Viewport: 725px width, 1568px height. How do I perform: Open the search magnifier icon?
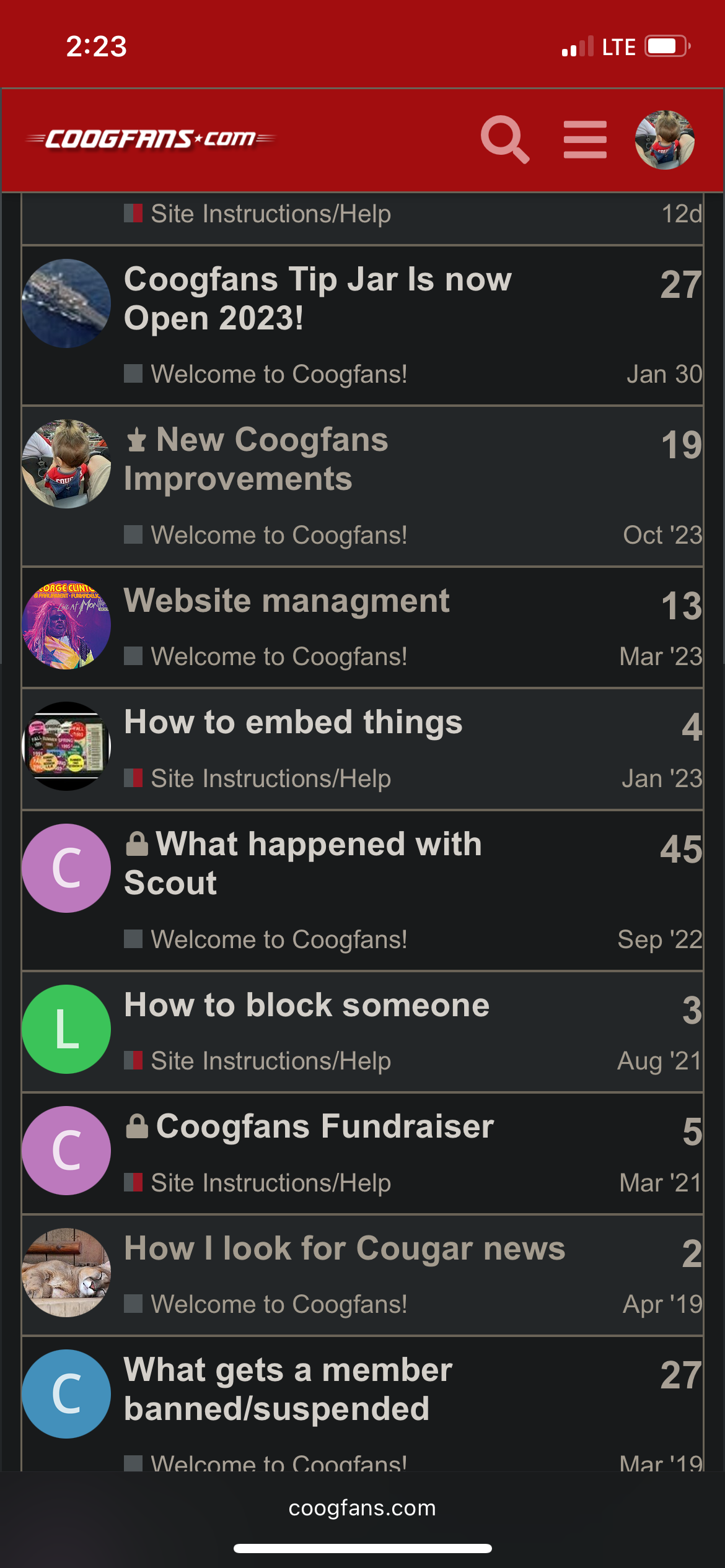(505, 140)
